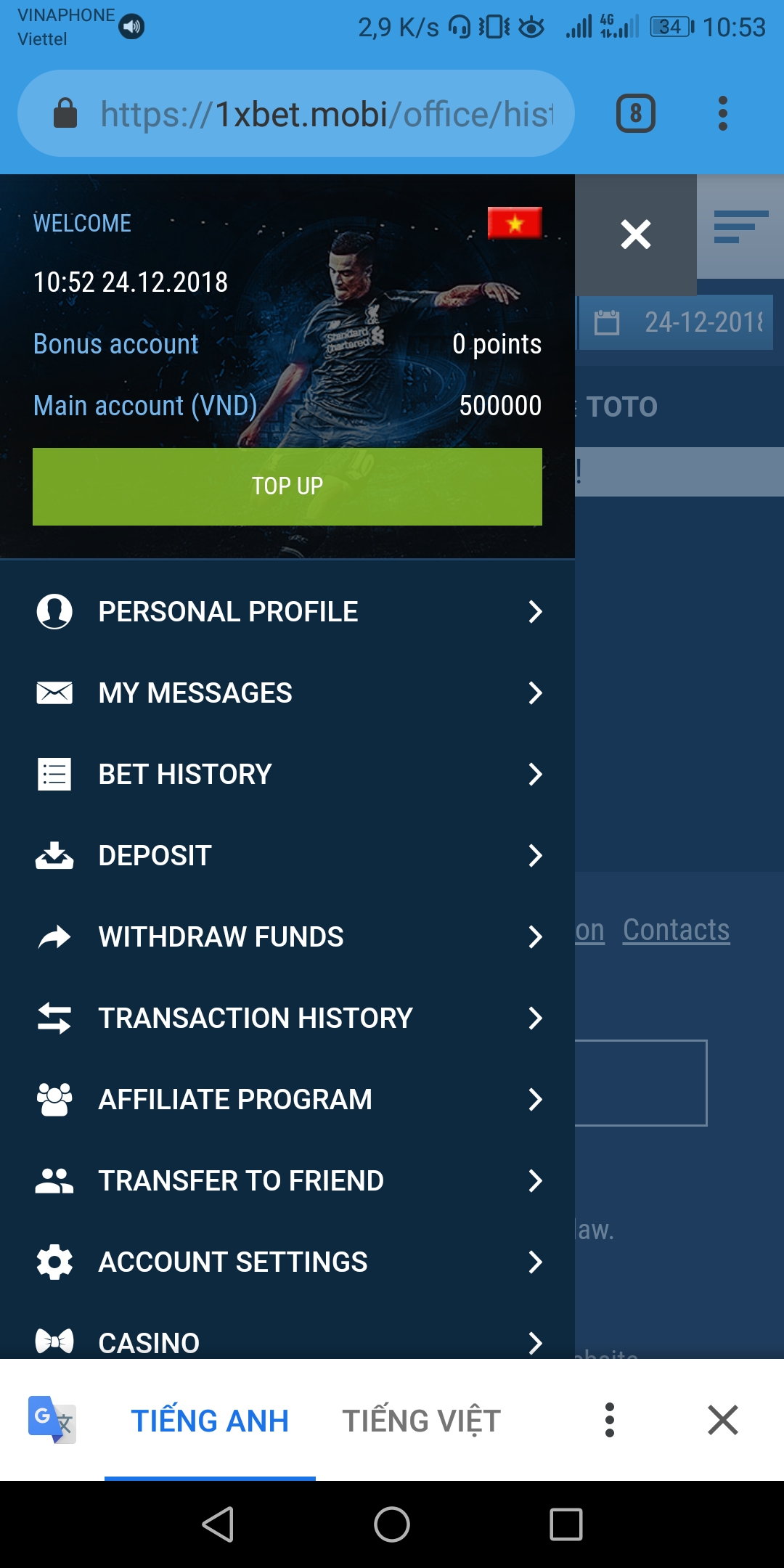The width and height of the screenshot is (784, 1568).
Task: Open the Casino menu item
Action: coord(287,1342)
